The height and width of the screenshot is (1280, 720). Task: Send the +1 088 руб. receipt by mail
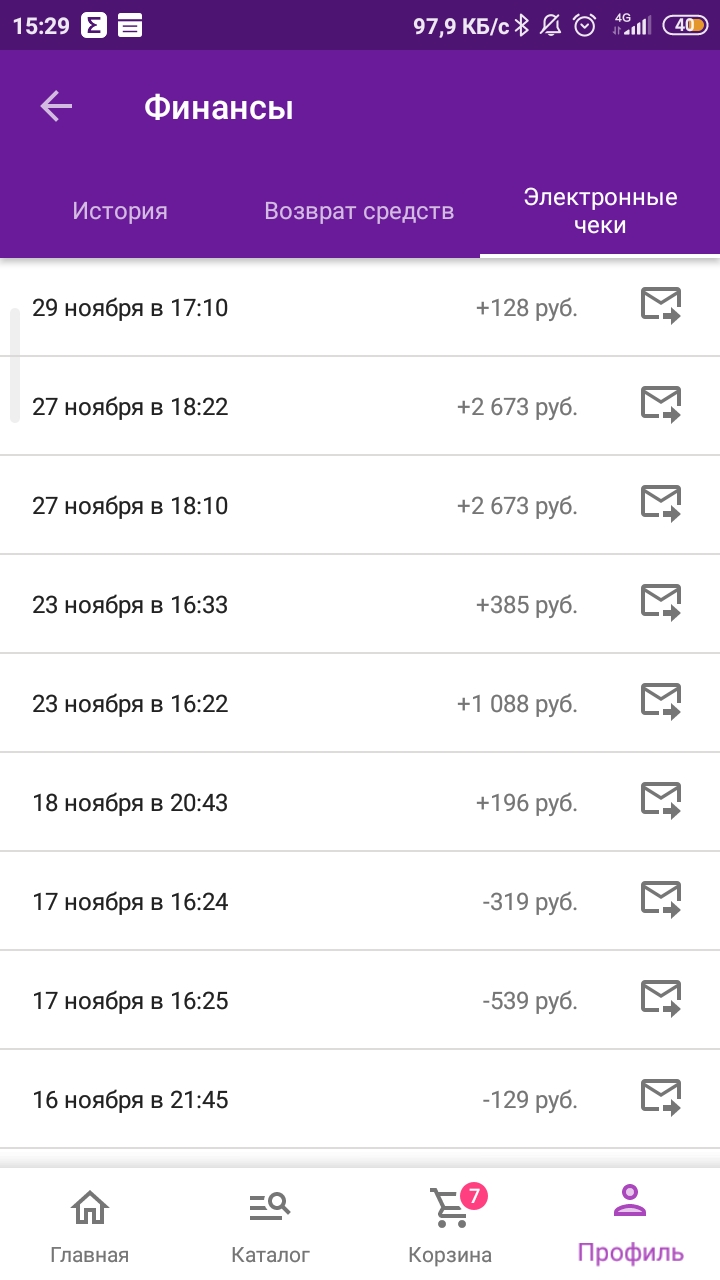[x=661, y=702]
